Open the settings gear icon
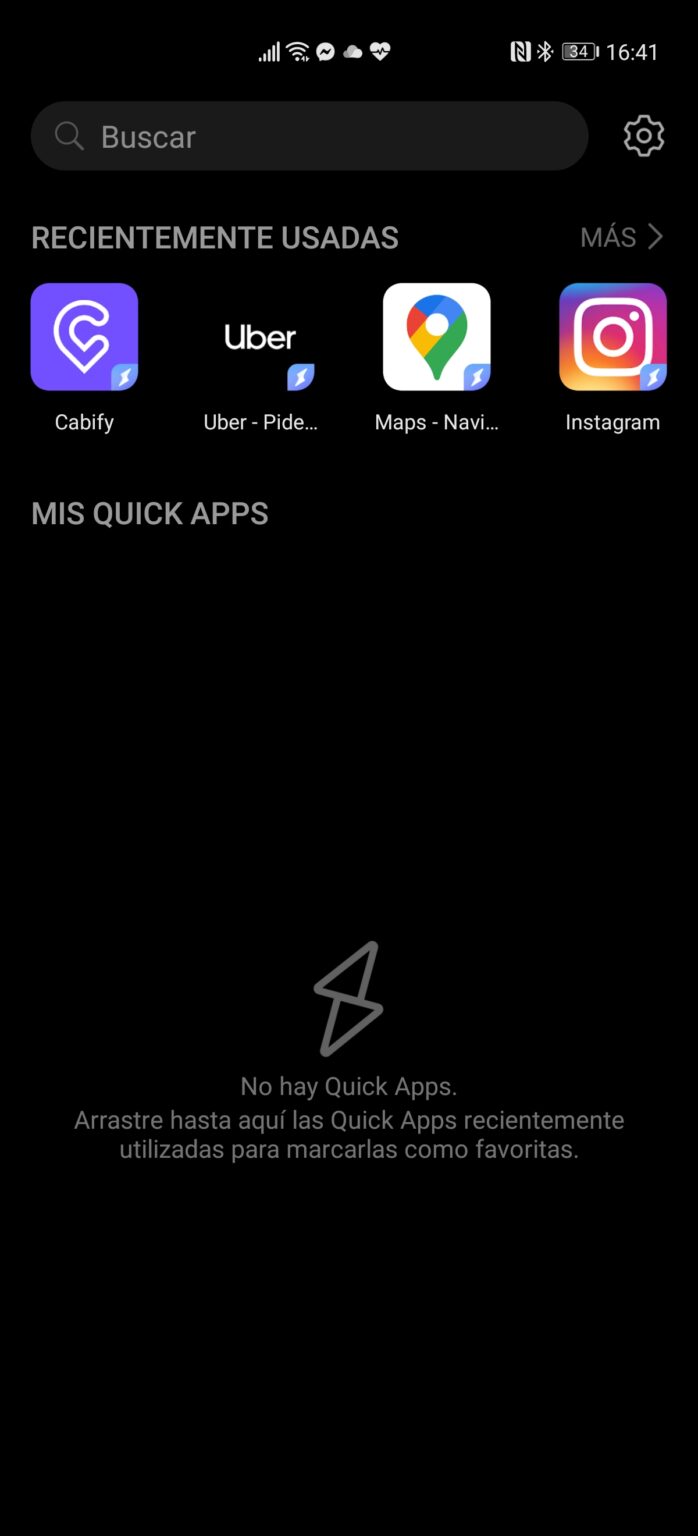 point(644,136)
